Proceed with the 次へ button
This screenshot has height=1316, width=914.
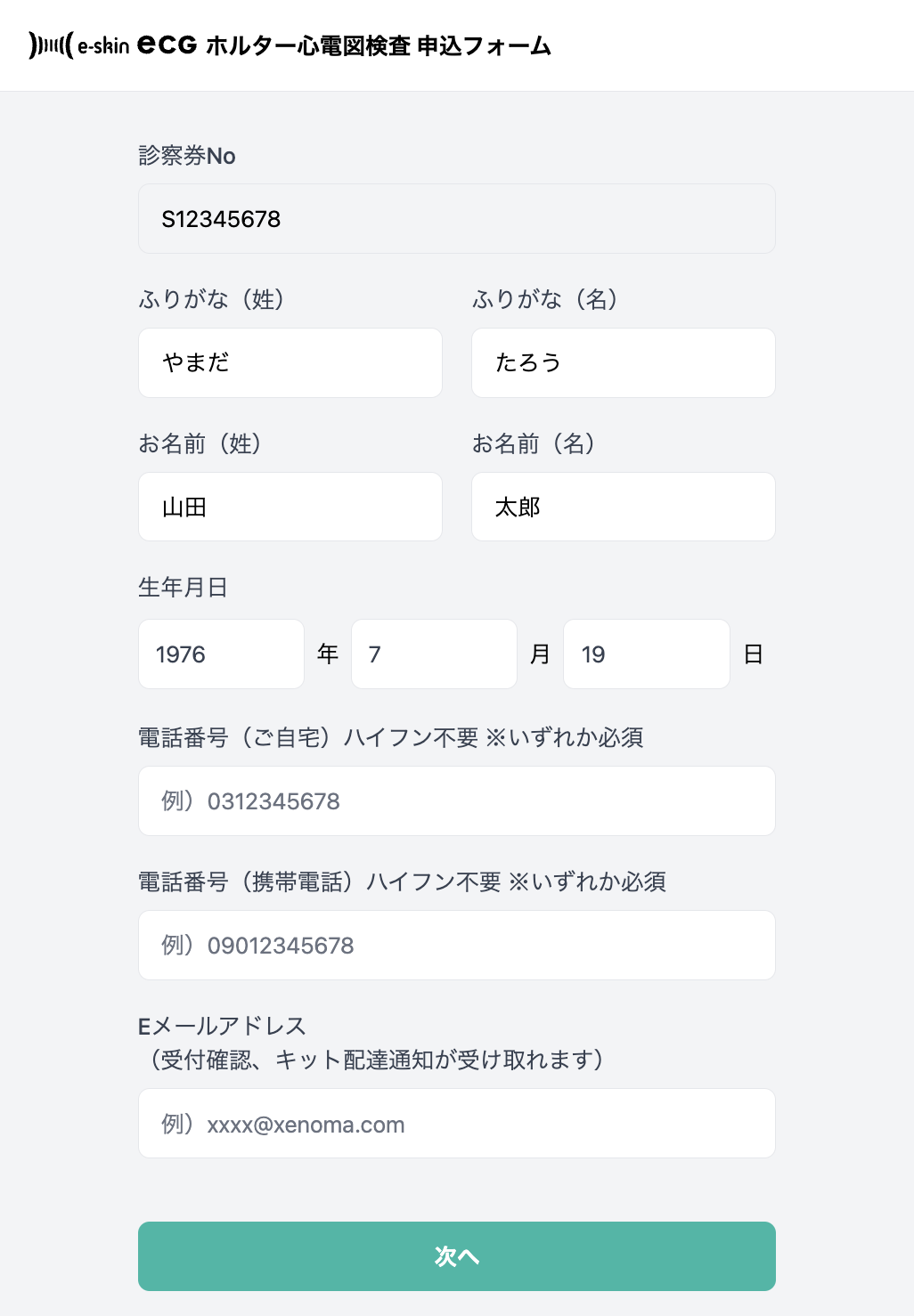pos(456,1256)
